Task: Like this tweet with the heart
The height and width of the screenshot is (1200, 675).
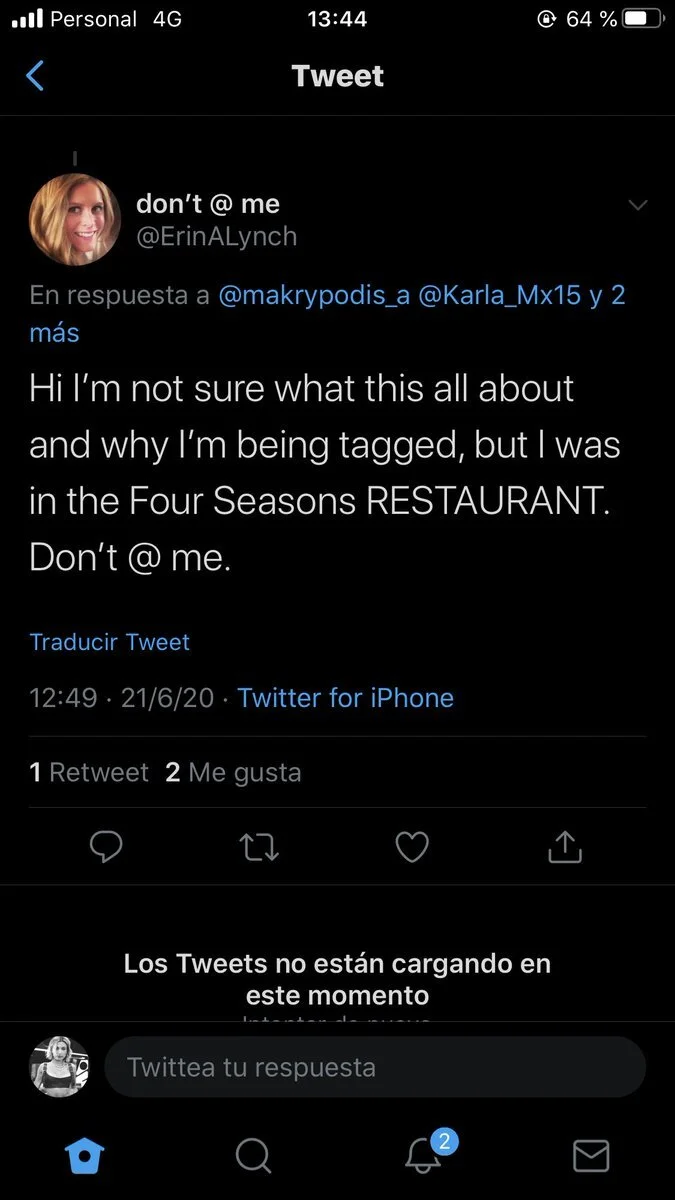Action: [x=412, y=848]
